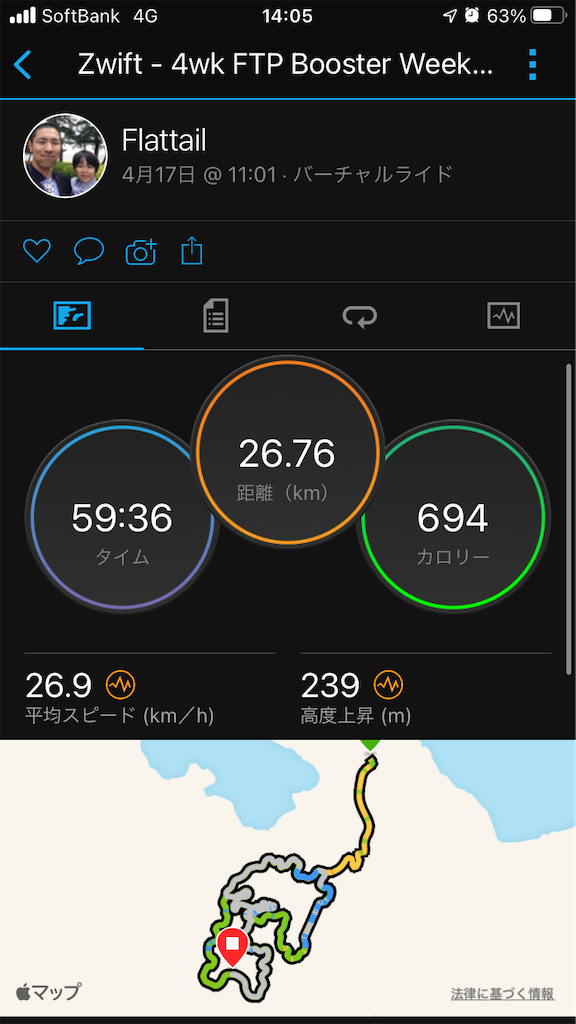This screenshot has width=576, height=1024.
Task: Add a photo with the camera icon
Action: pyautogui.click(x=141, y=251)
